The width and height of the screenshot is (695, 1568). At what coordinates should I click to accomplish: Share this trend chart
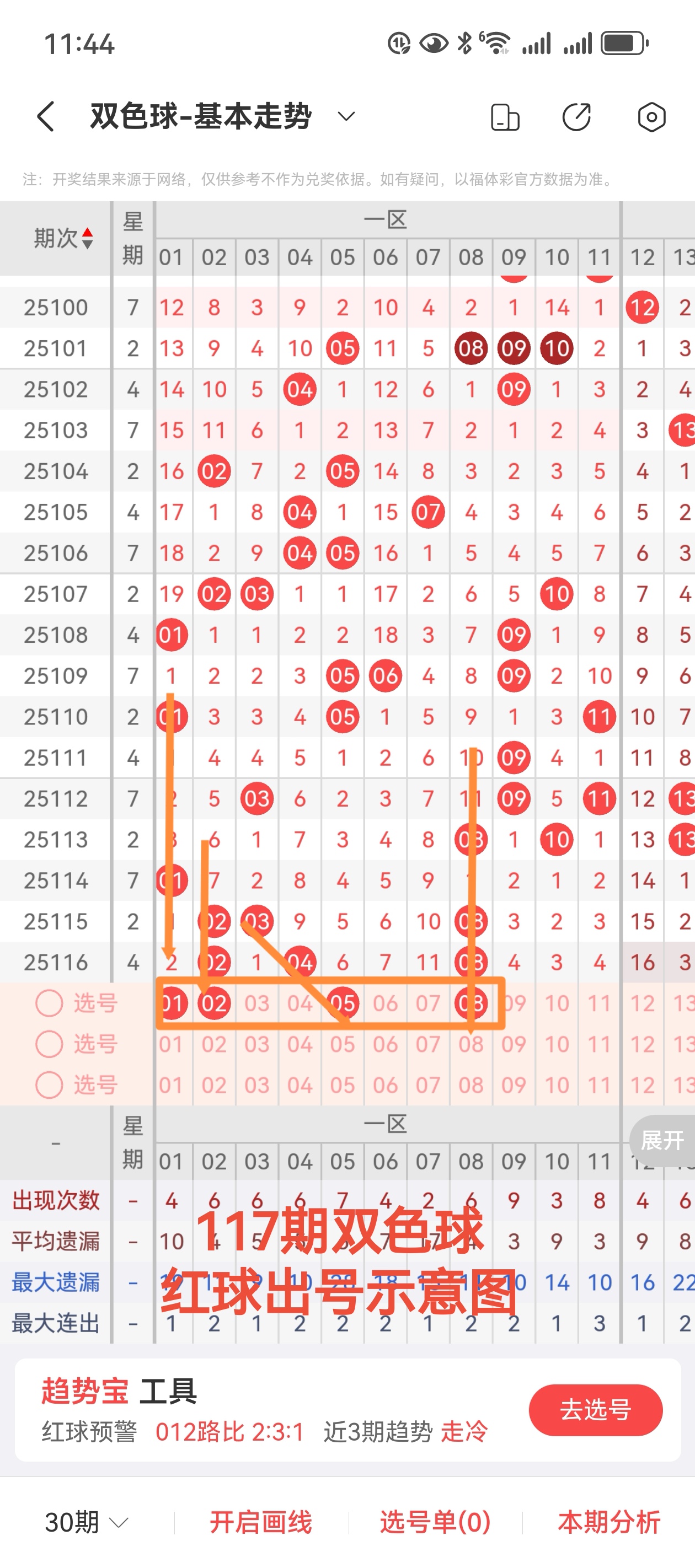(x=576, y=117)
